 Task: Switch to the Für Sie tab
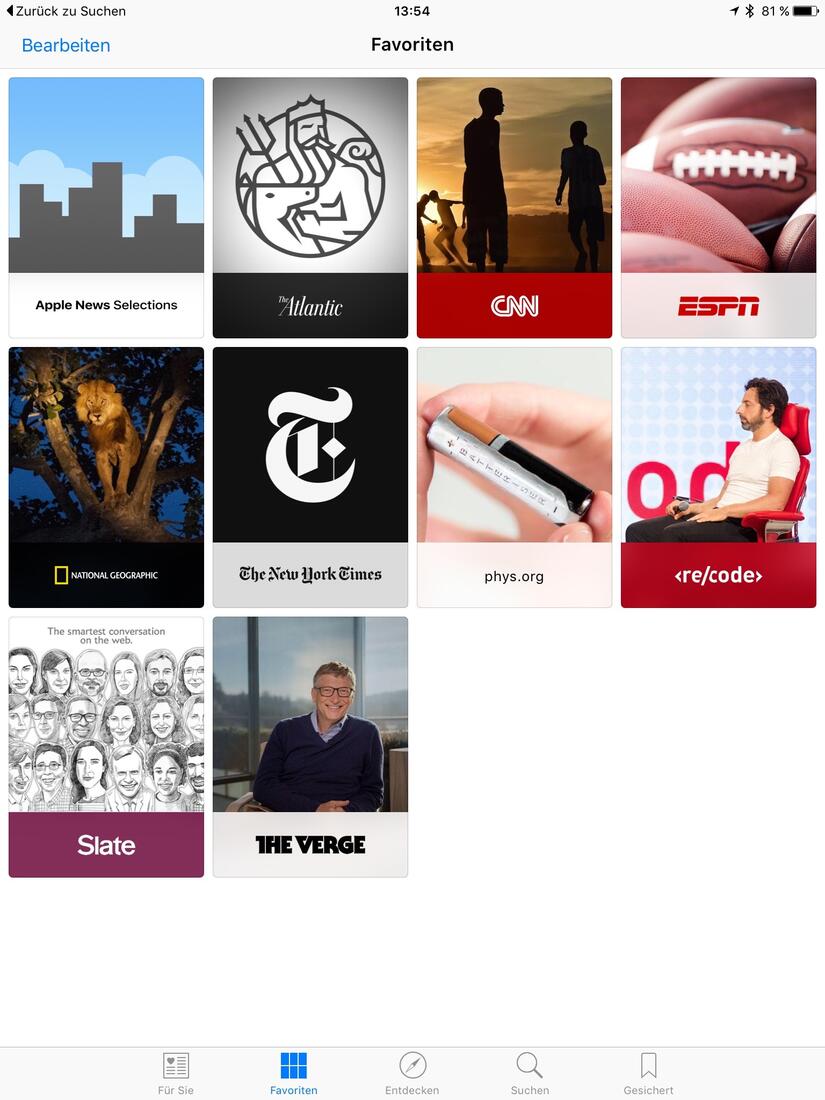click(176, 1073)
